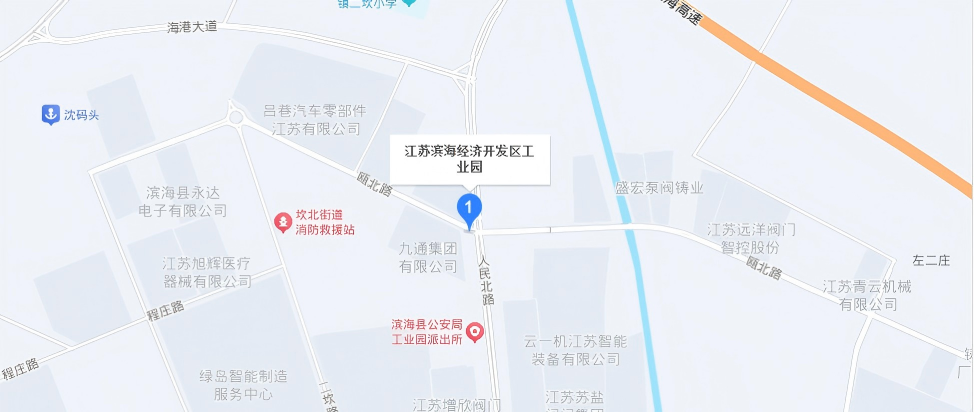Tap the 沈码头 anchor icon
Image resolution: width=974 pixels, height=412 pixels.
49,115
